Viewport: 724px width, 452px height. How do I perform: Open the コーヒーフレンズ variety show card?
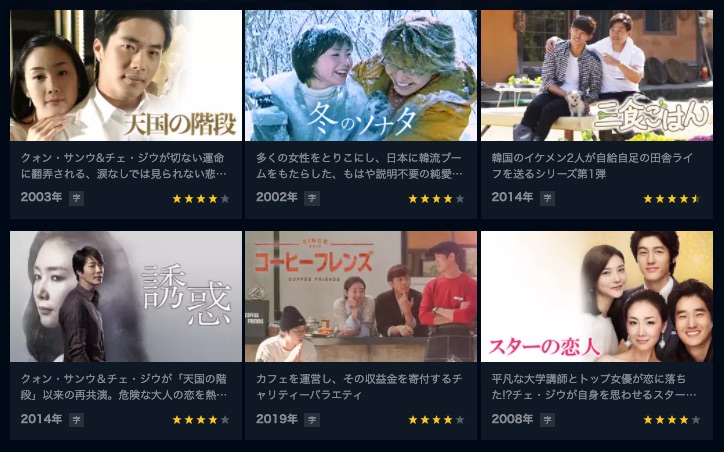[x=361, y=297]
